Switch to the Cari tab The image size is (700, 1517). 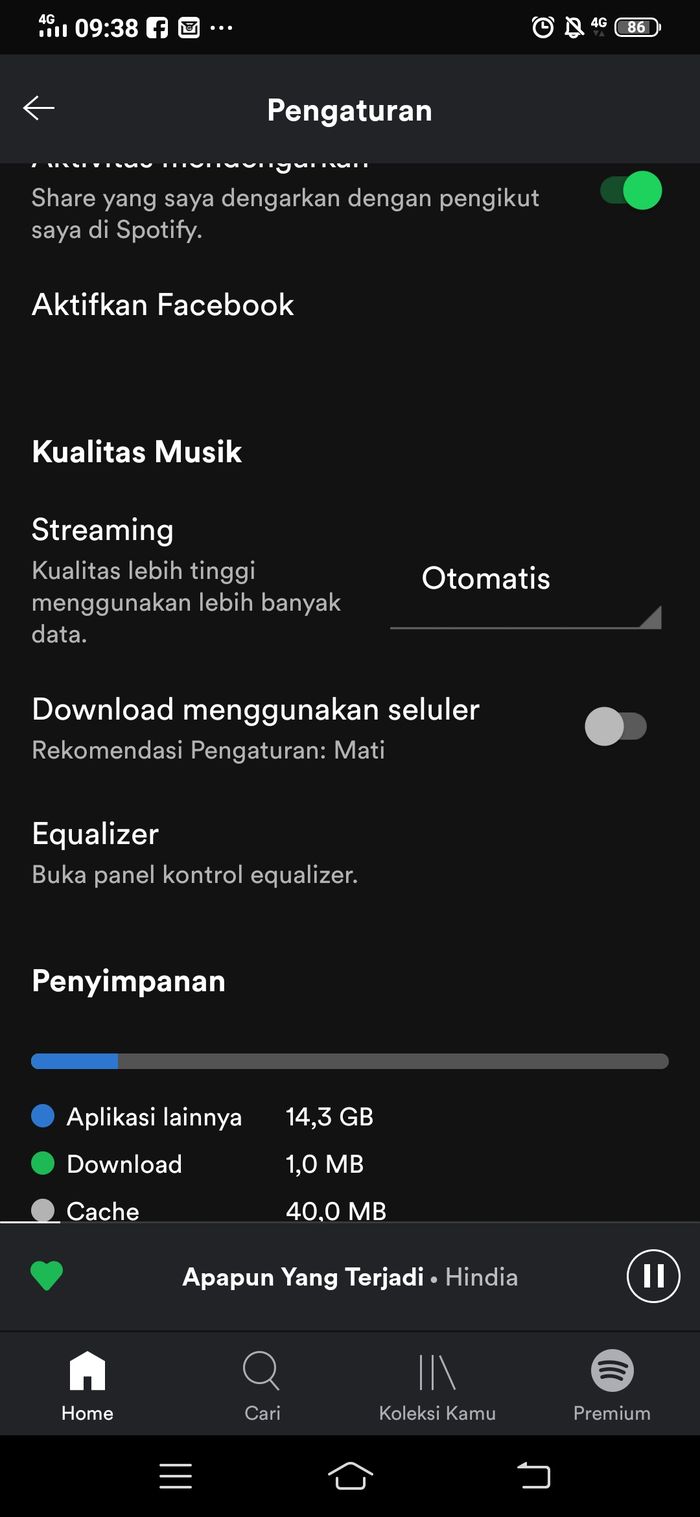(x=262, y=1385)
